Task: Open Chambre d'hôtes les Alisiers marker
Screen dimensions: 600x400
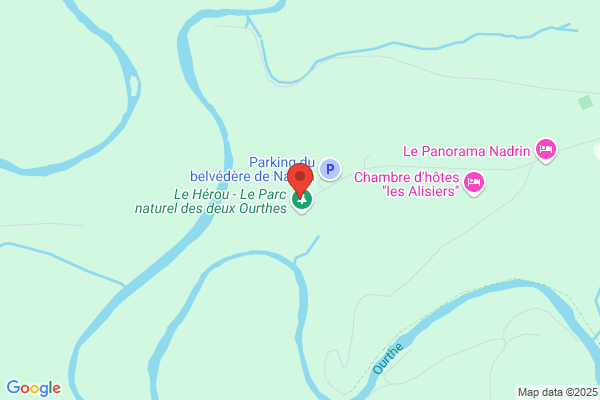Action: 474,182
